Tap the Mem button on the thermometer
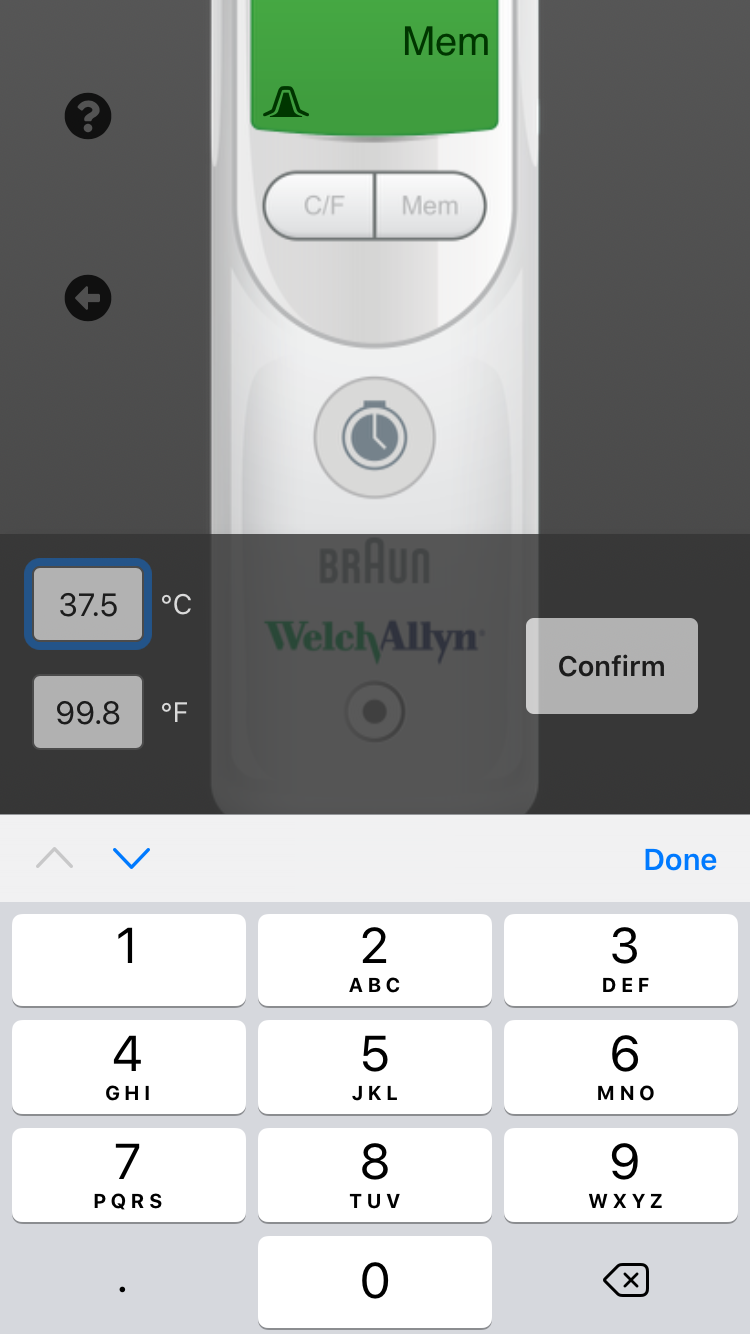Image resolution: width=750 pixels, height=1334 pixels. point(430,206)
